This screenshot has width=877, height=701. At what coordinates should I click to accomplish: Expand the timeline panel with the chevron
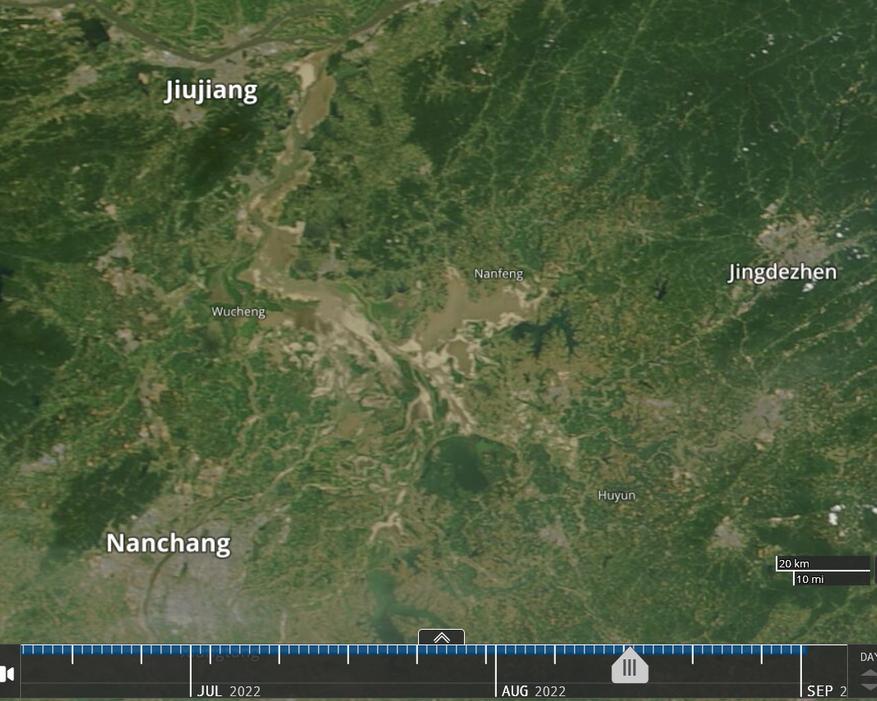(x=441, y=637)
